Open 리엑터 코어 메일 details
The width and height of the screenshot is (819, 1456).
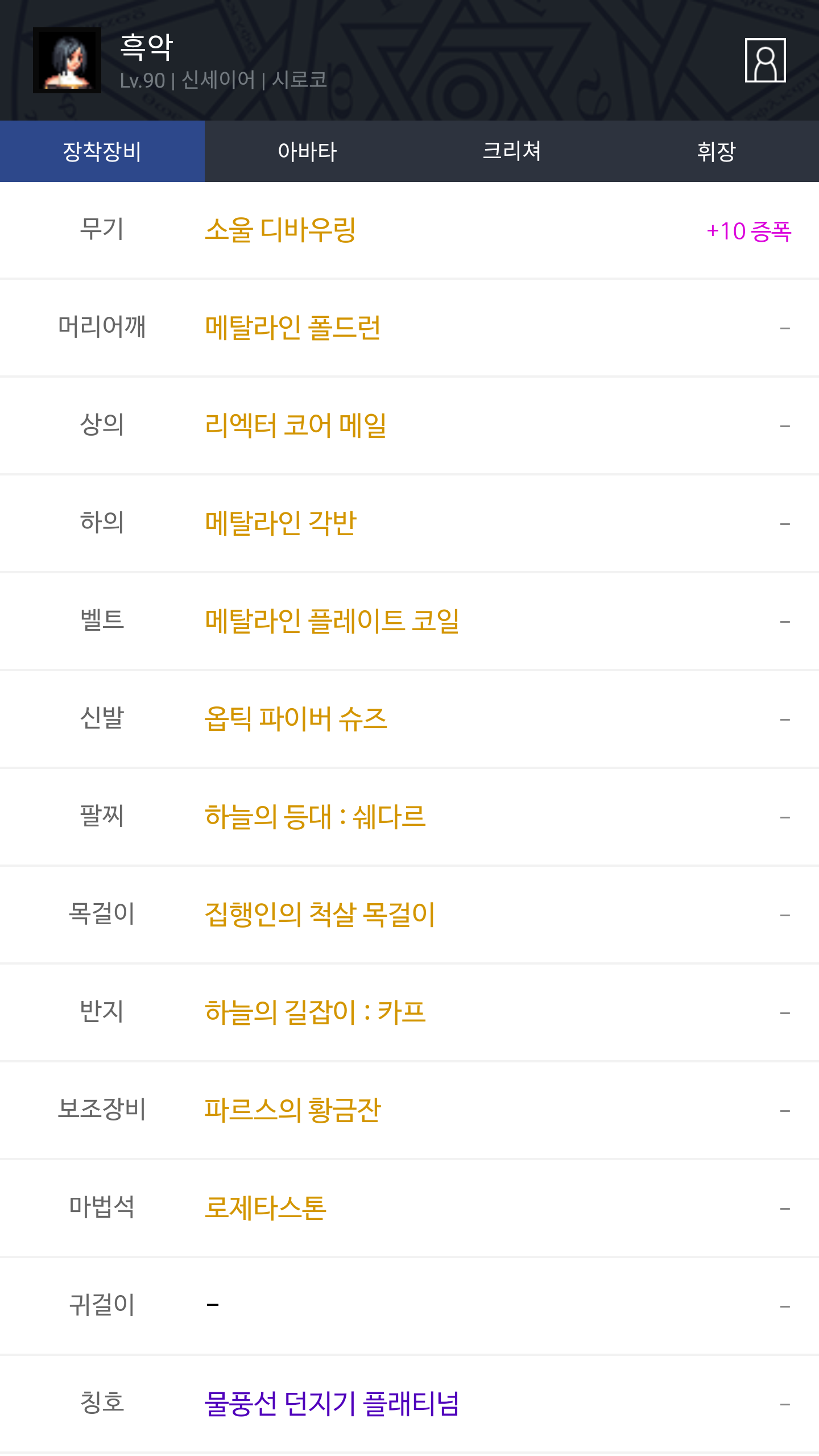[x=296, y=426]
